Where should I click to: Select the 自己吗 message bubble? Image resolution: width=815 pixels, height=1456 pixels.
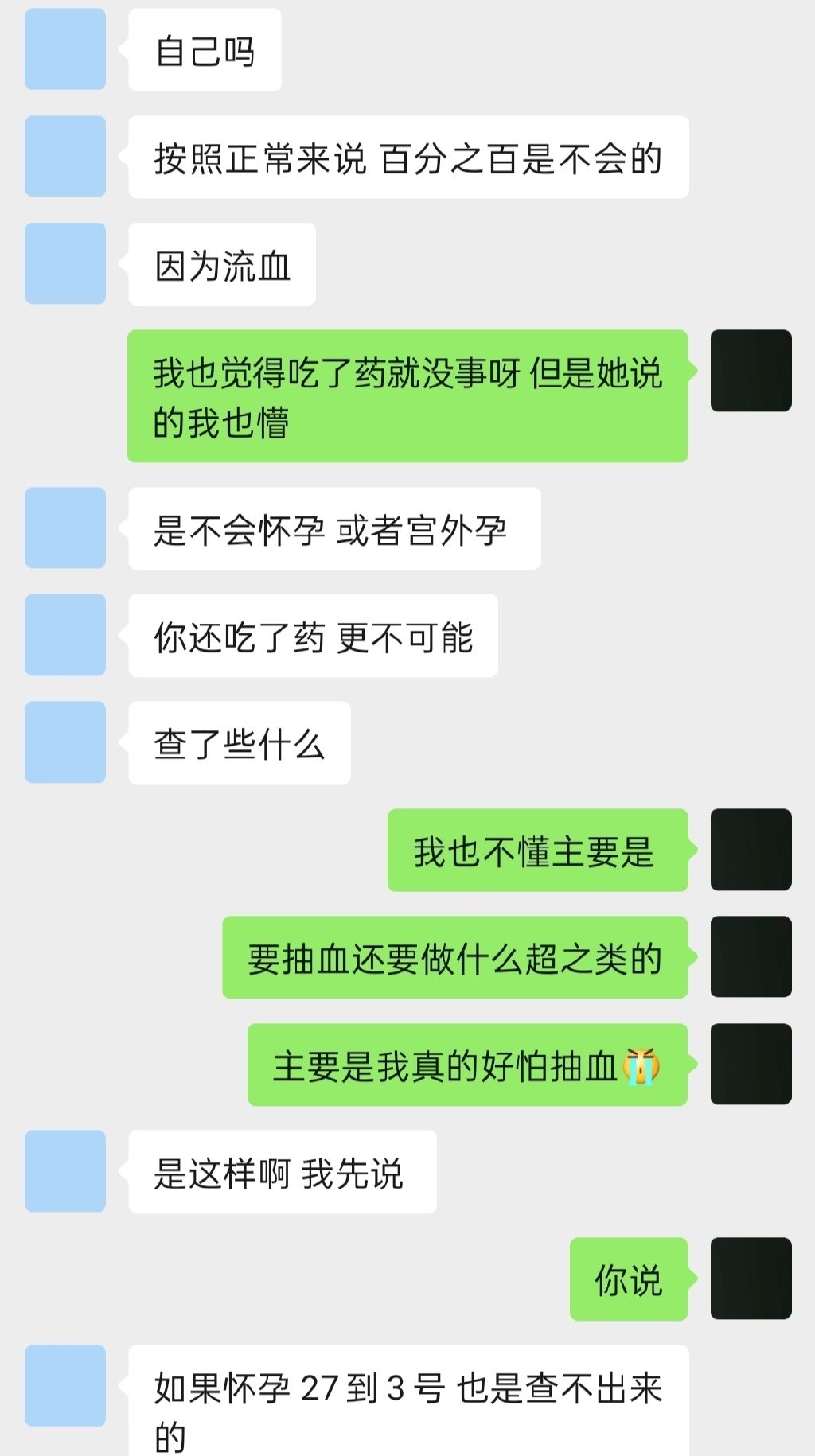pyautogui.click(x=204, y=50)
